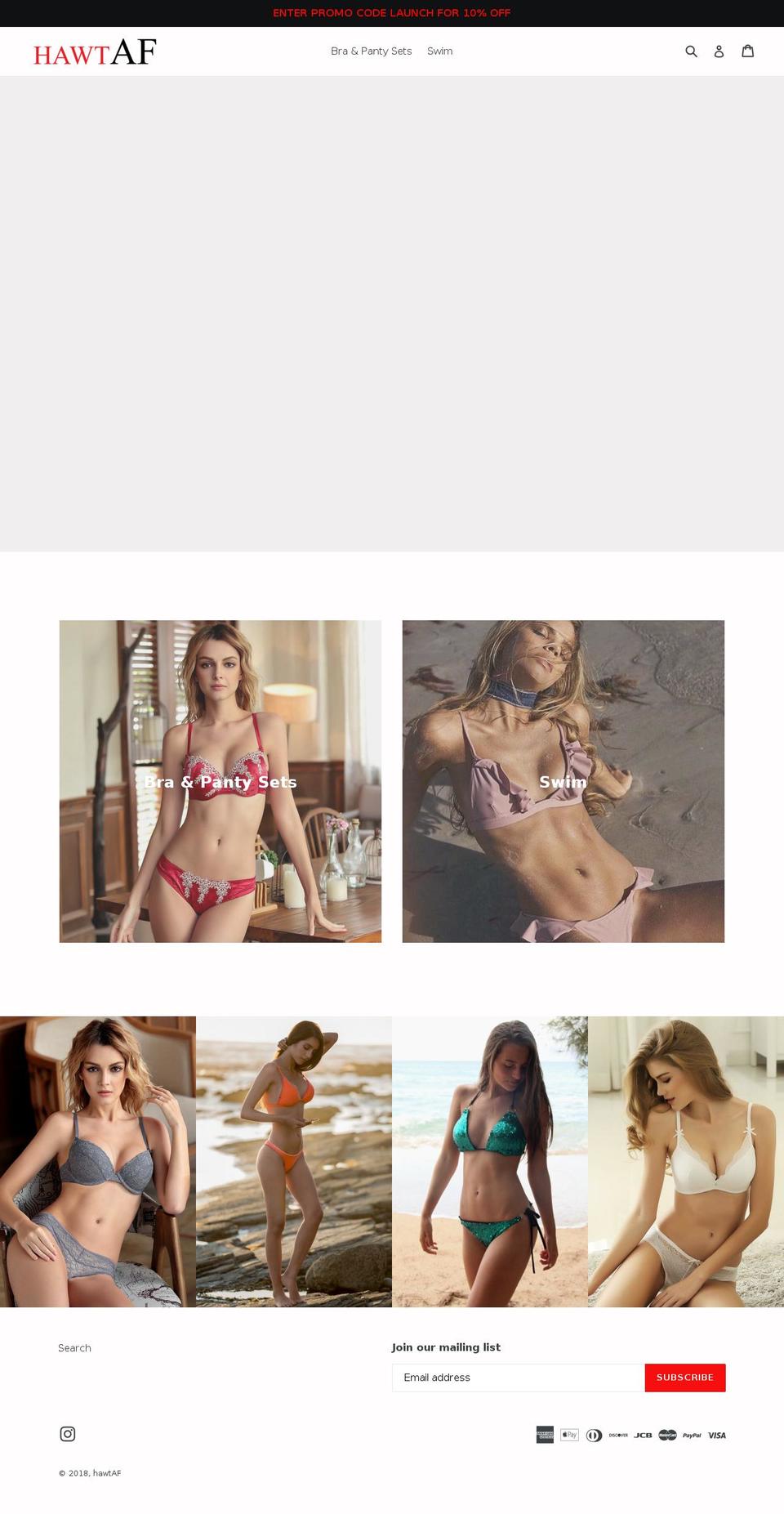Open the search magnifier icon
784x1514 pixels.
point(691,51)
